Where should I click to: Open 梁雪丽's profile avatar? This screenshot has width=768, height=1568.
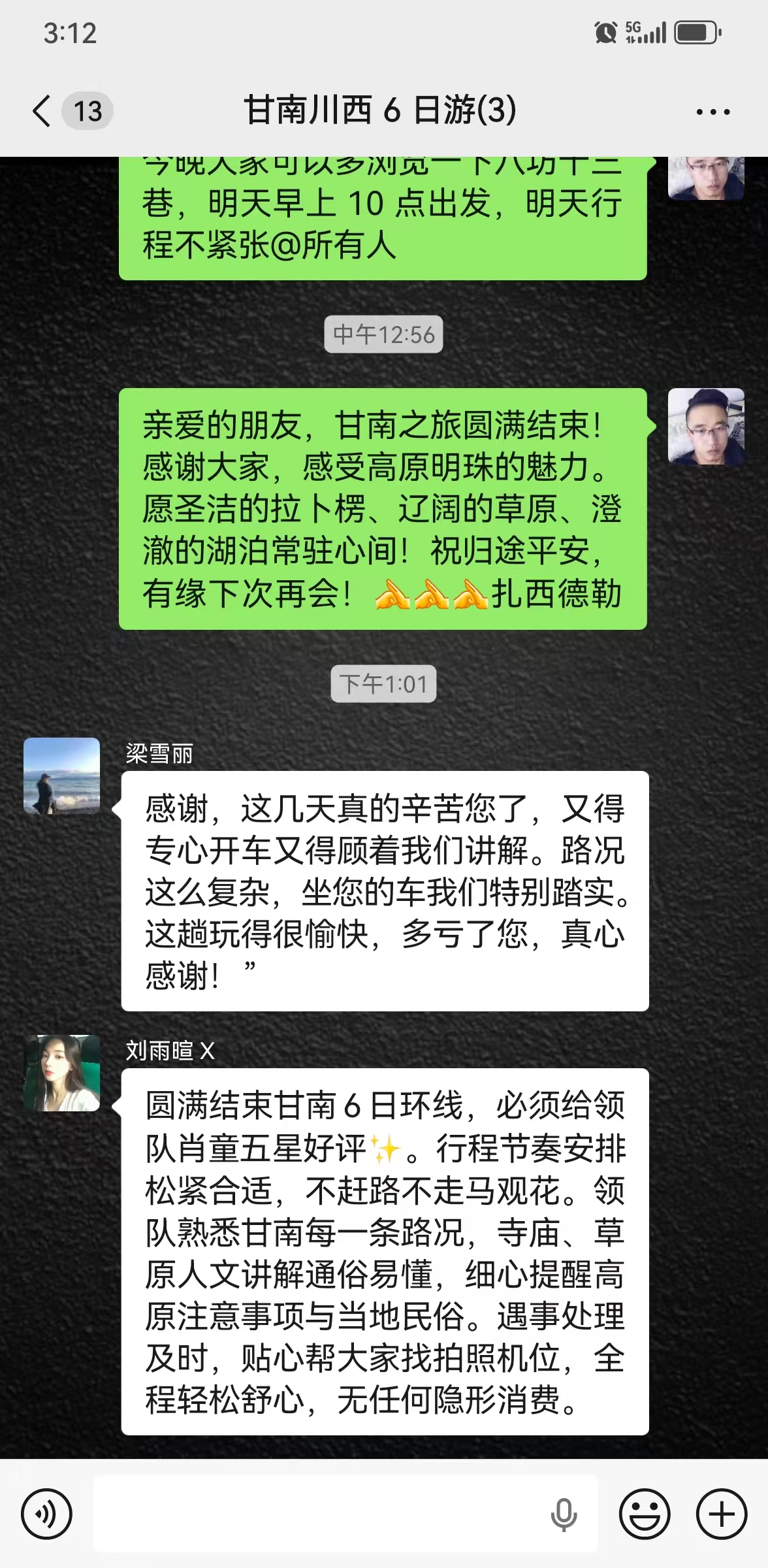point(62,776)
